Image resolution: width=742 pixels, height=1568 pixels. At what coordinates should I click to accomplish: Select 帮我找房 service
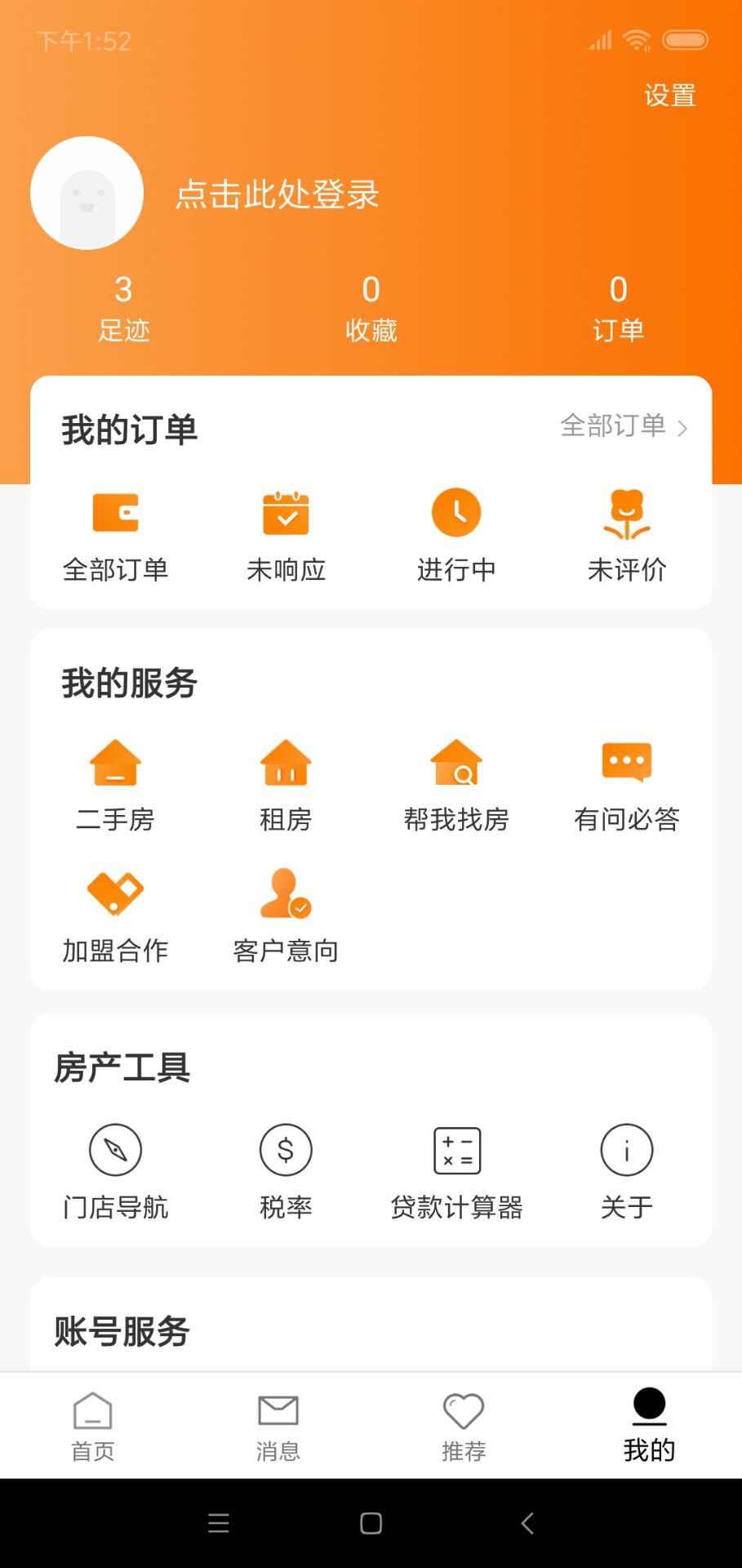point(456,784)
